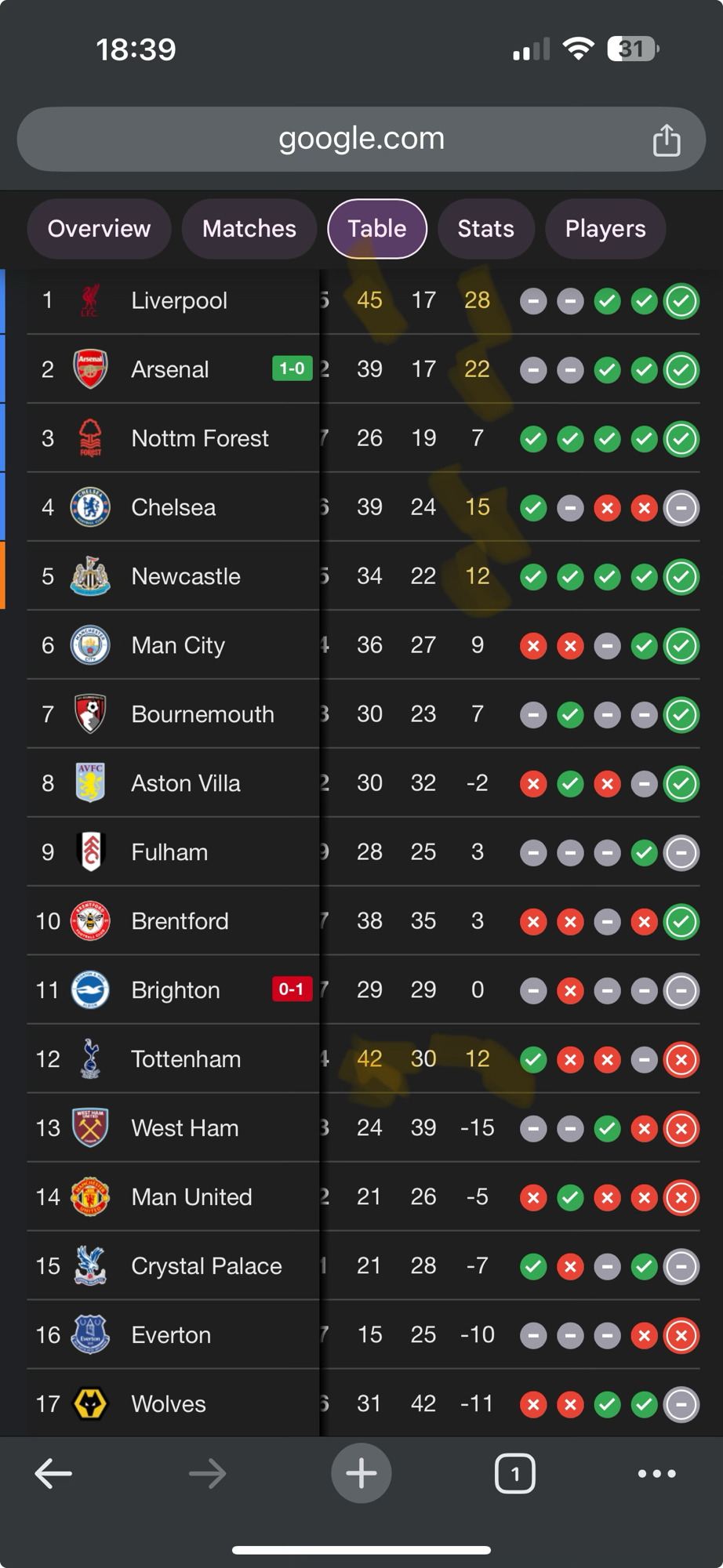Tap the google.com address bar
723x1568 pixels.
pyautogui.click(x=361, y=139)
